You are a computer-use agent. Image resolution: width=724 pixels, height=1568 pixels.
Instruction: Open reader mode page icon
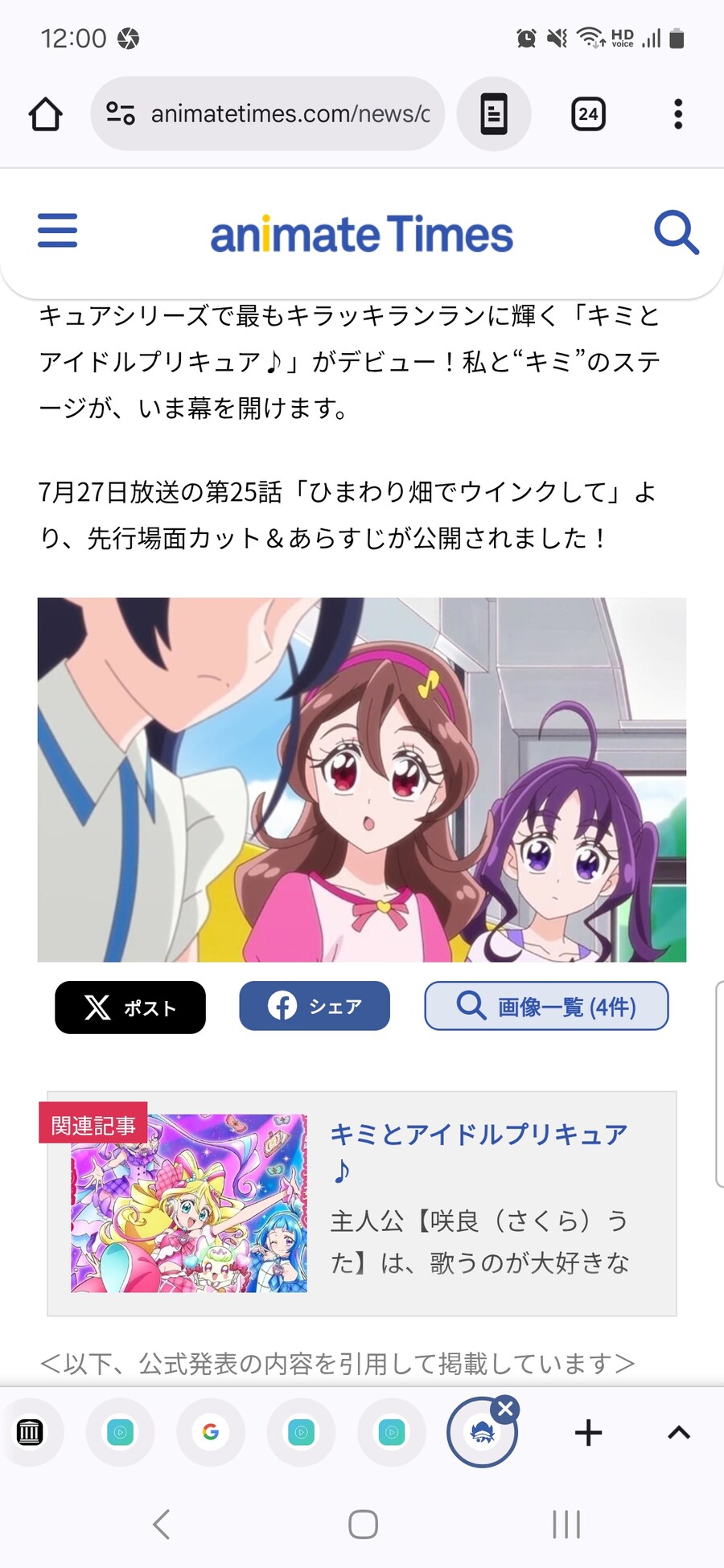[493, 114]
